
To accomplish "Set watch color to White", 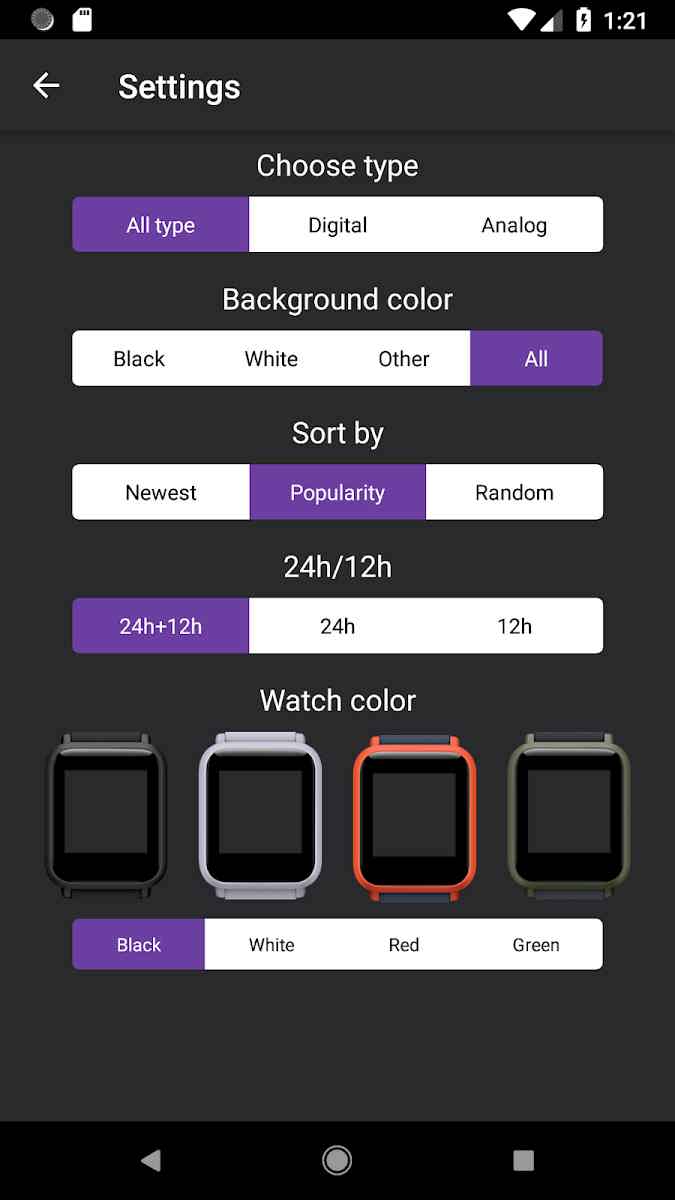I will click(x=271, y=945).
